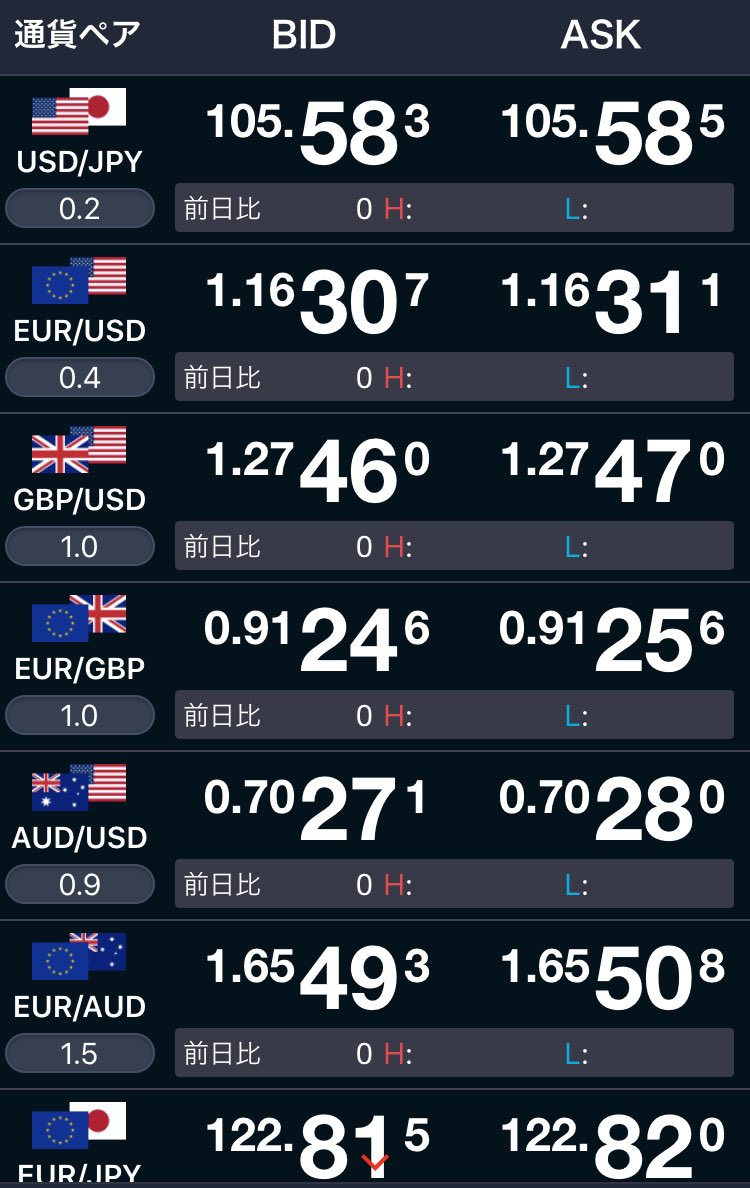Screen dimensions: 750x1188
Task: Buy AUD/USD at the ASK rate
Action: [x=612, y=810]
